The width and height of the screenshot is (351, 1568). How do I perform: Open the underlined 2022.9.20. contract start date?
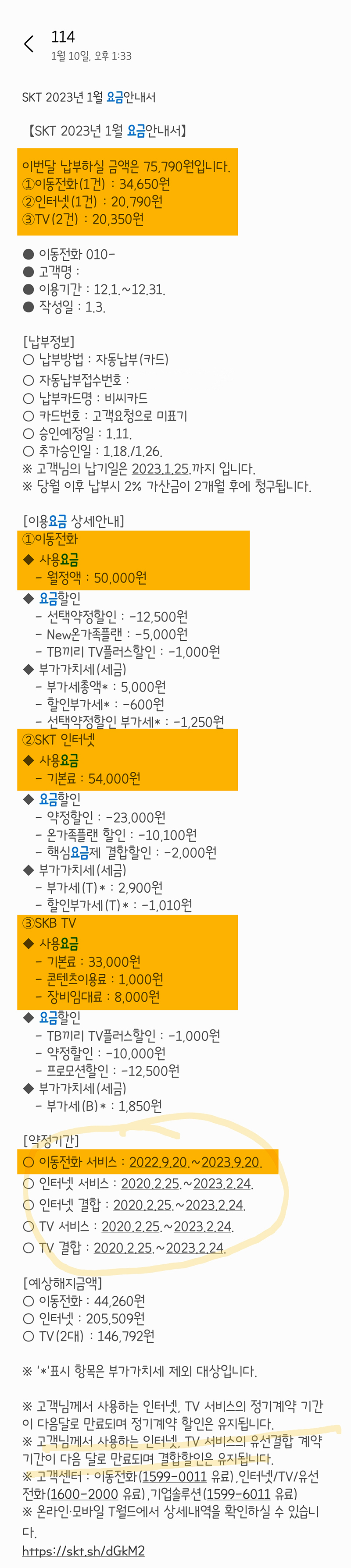point(158,1161)
